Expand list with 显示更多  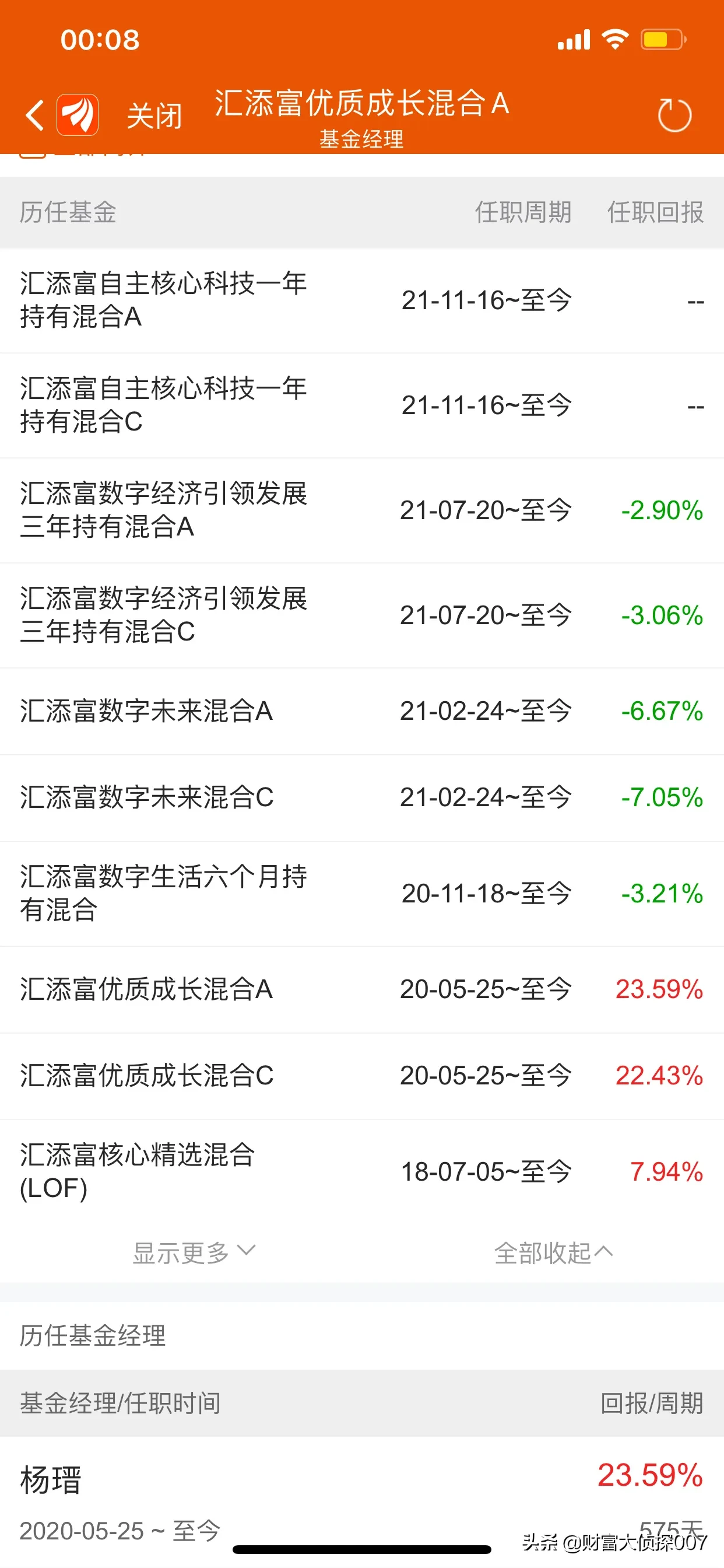[x=194, y=1252]
